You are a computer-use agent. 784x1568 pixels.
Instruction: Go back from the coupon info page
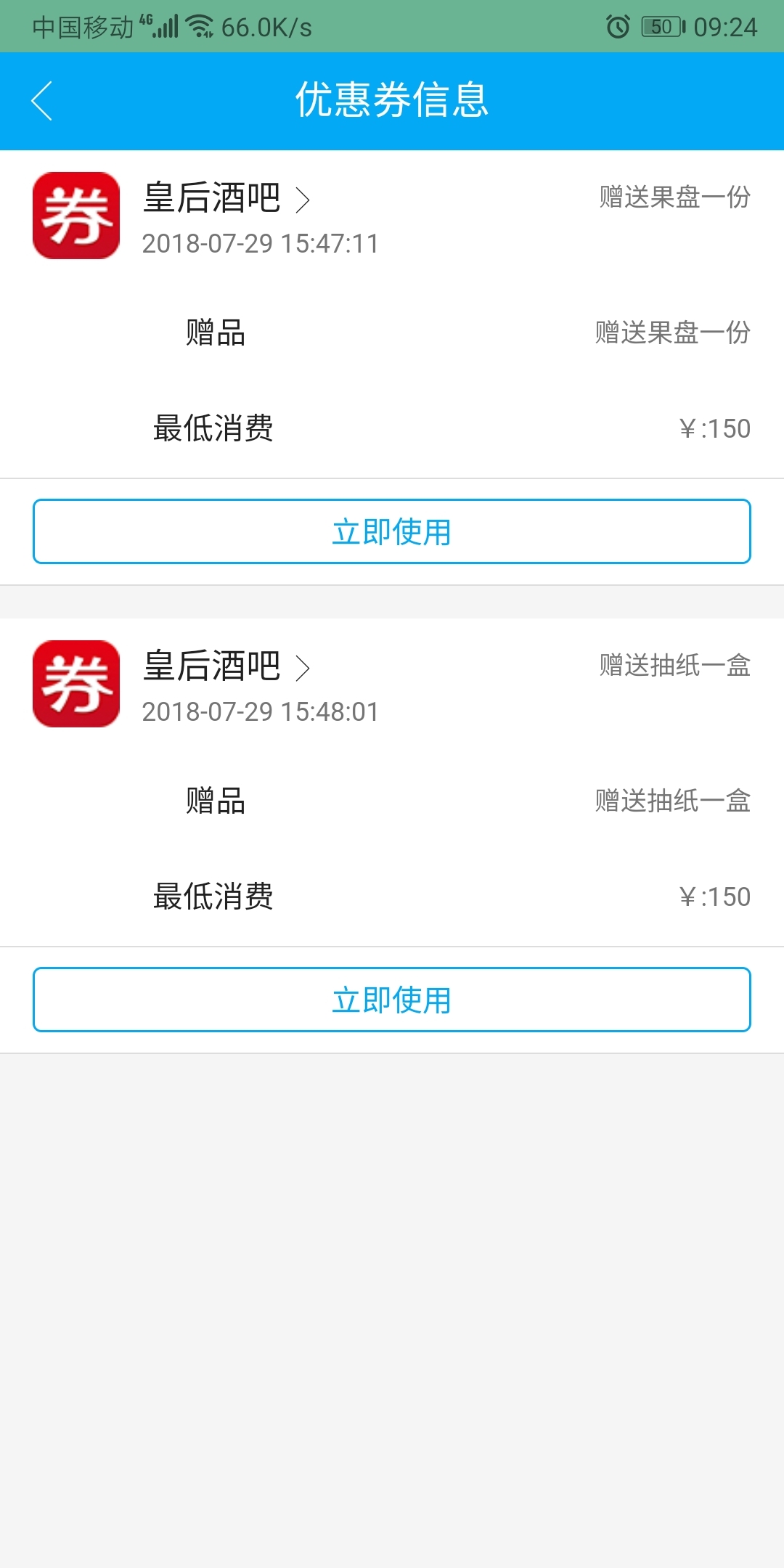pyautogui.click(x=42, y=101)
